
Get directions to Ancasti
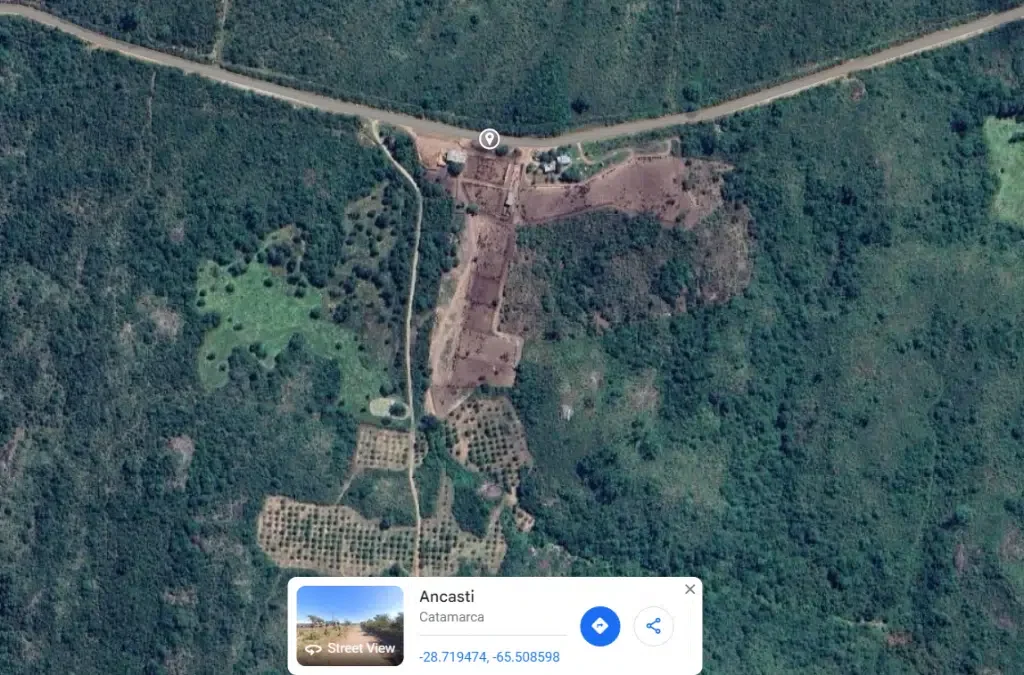point(600,626)
